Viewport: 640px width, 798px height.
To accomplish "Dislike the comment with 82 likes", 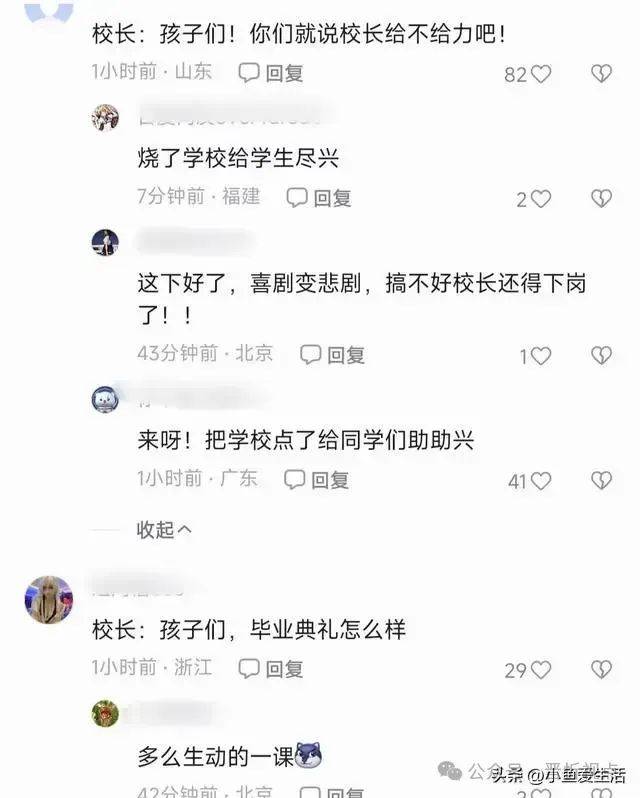I will pyautogui.click(x=600, y=73).
